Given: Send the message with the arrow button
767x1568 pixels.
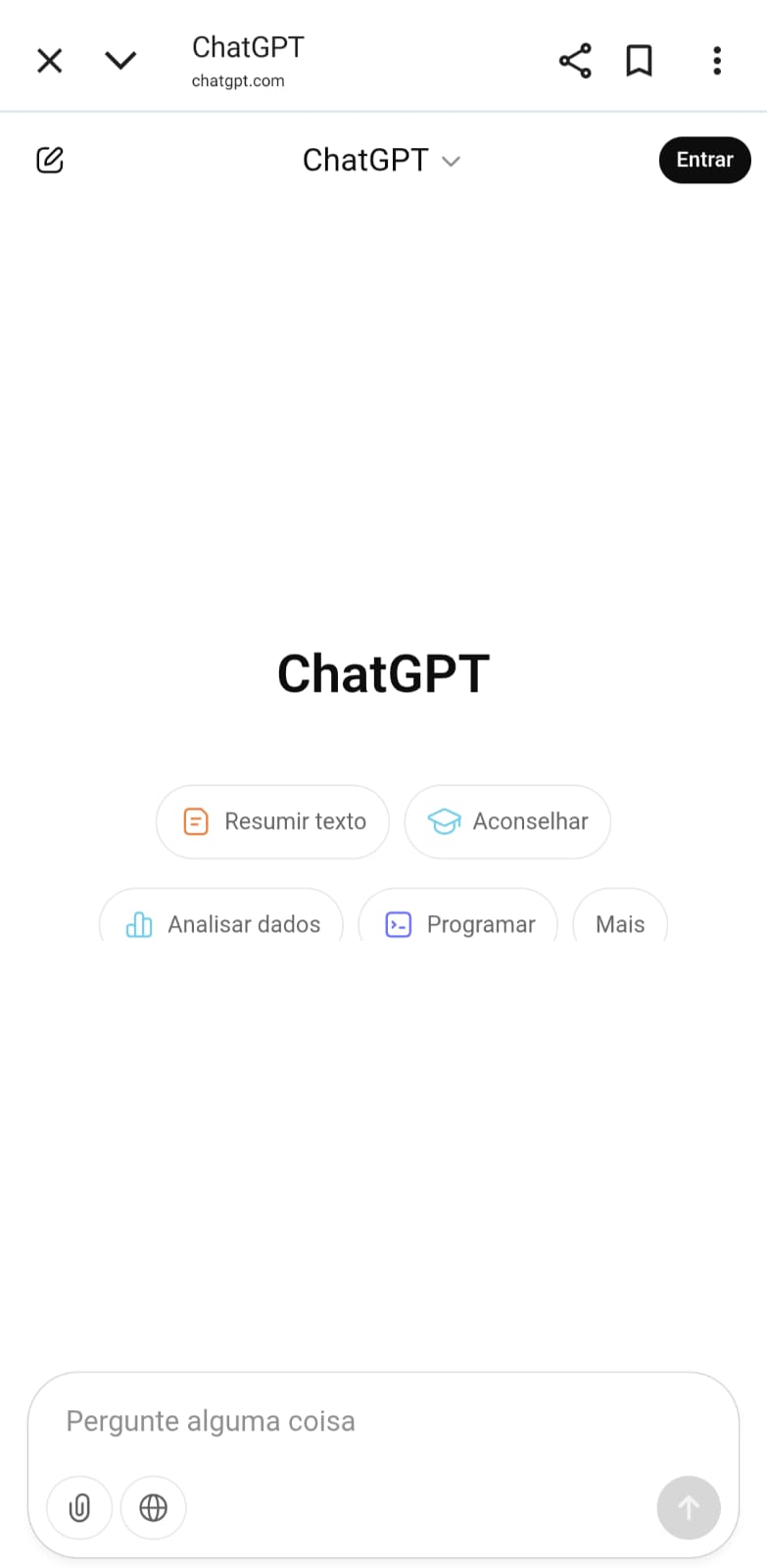Looking at the screenshot, I should pos(689,1507).
